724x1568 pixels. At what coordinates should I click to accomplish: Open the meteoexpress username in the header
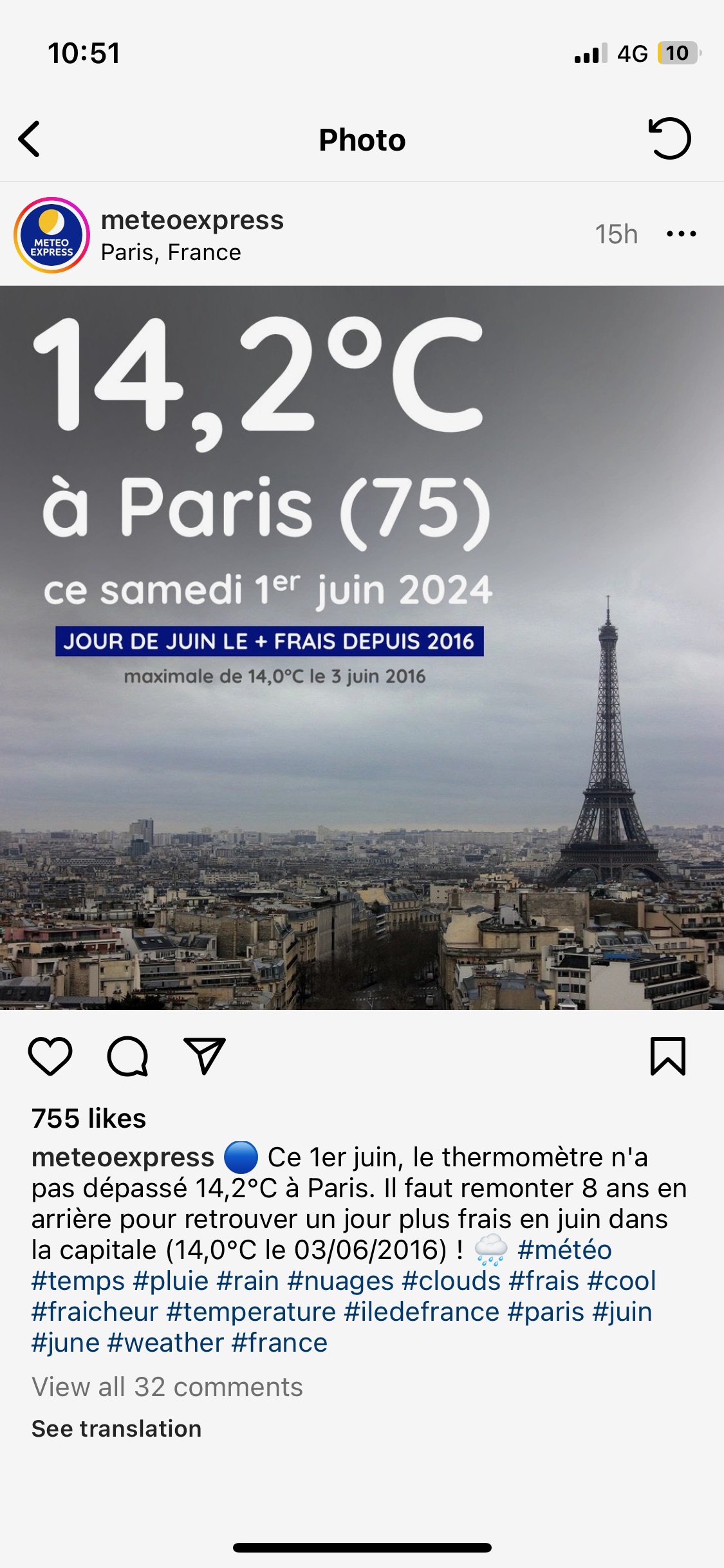(x=192, y=220)
